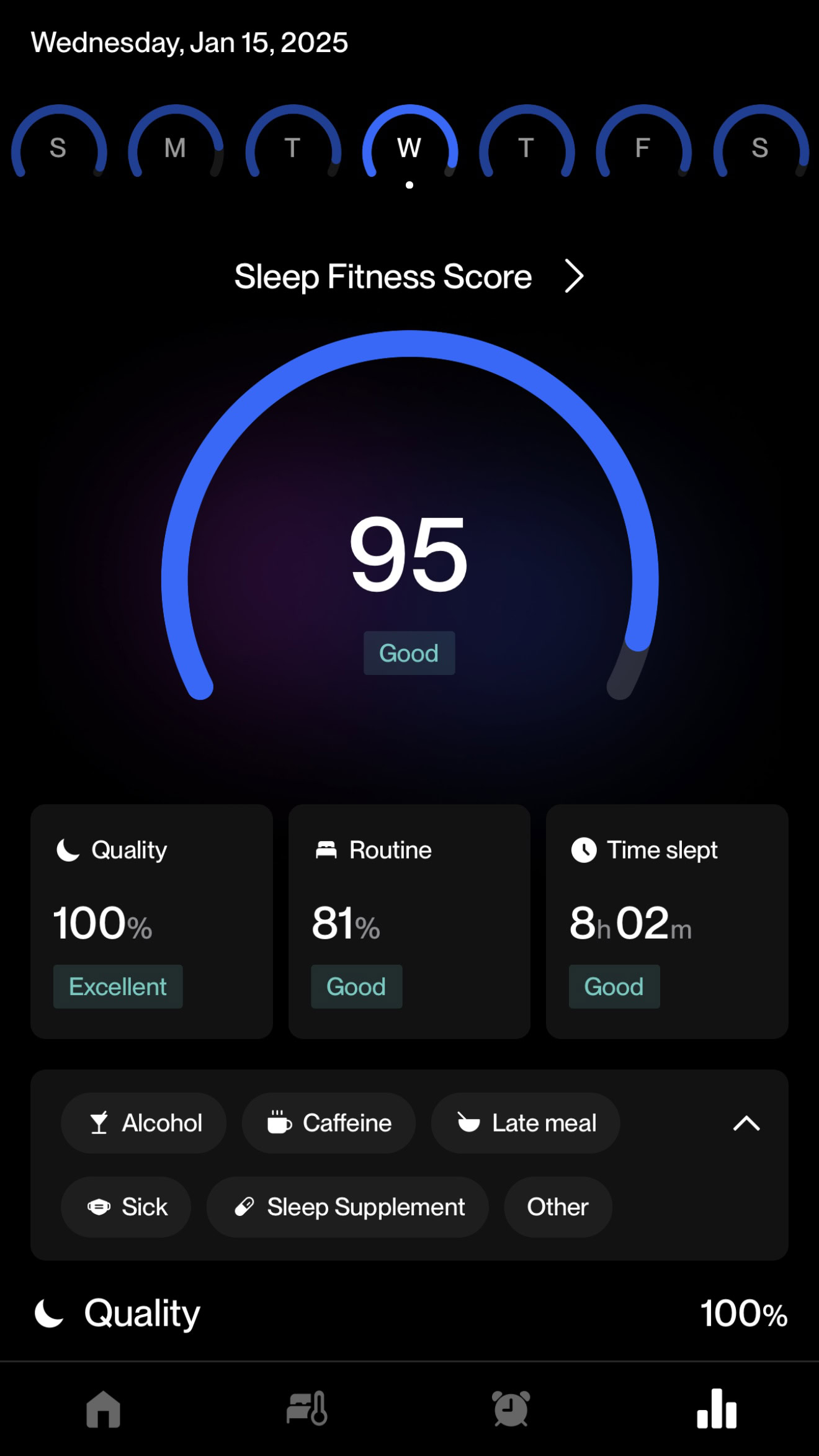Open the alarm clock tab
Image resolution: width=819 pixels, height=1456 pixels.
point(511,1409)
